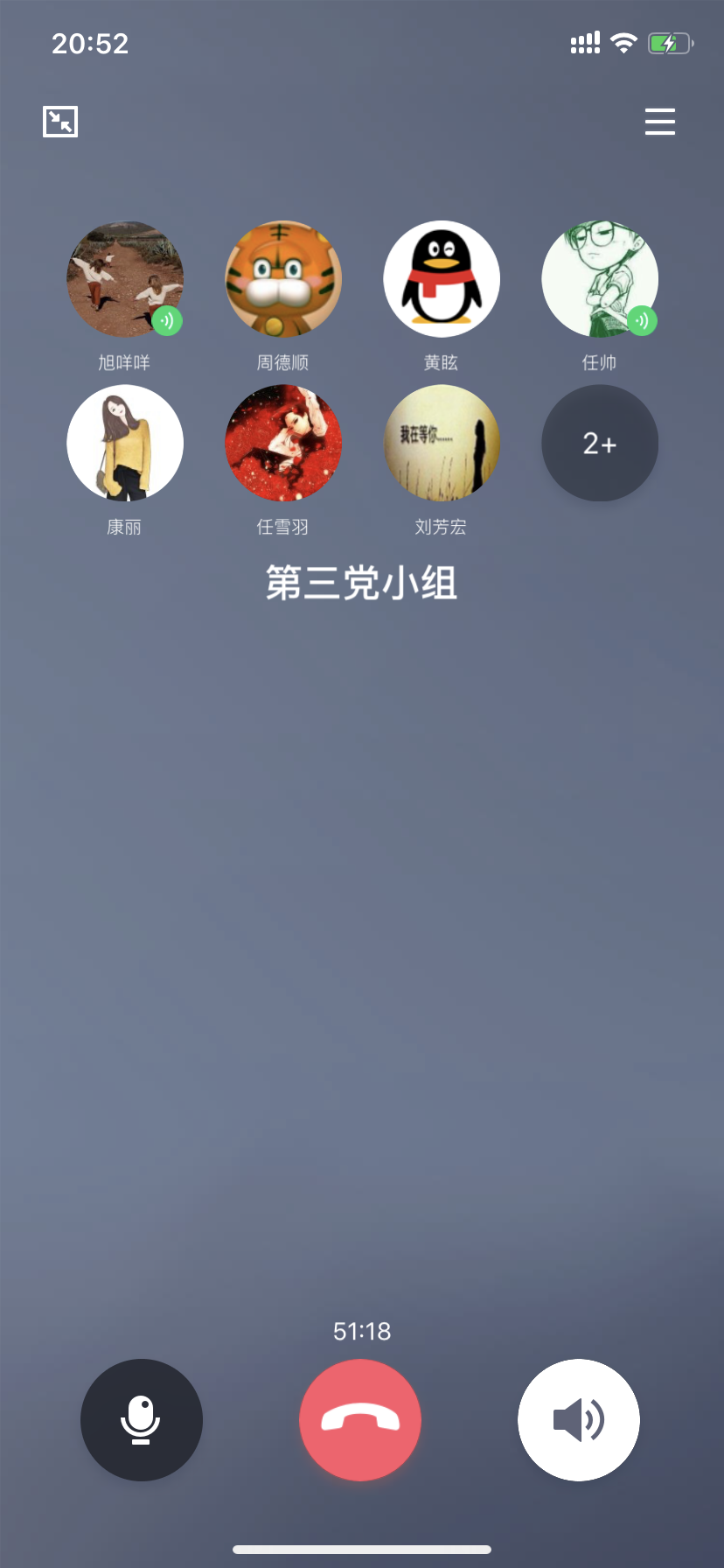Open 周德顺's participant profile
This screenshot has height=1568, width=724.
point(283,279)
